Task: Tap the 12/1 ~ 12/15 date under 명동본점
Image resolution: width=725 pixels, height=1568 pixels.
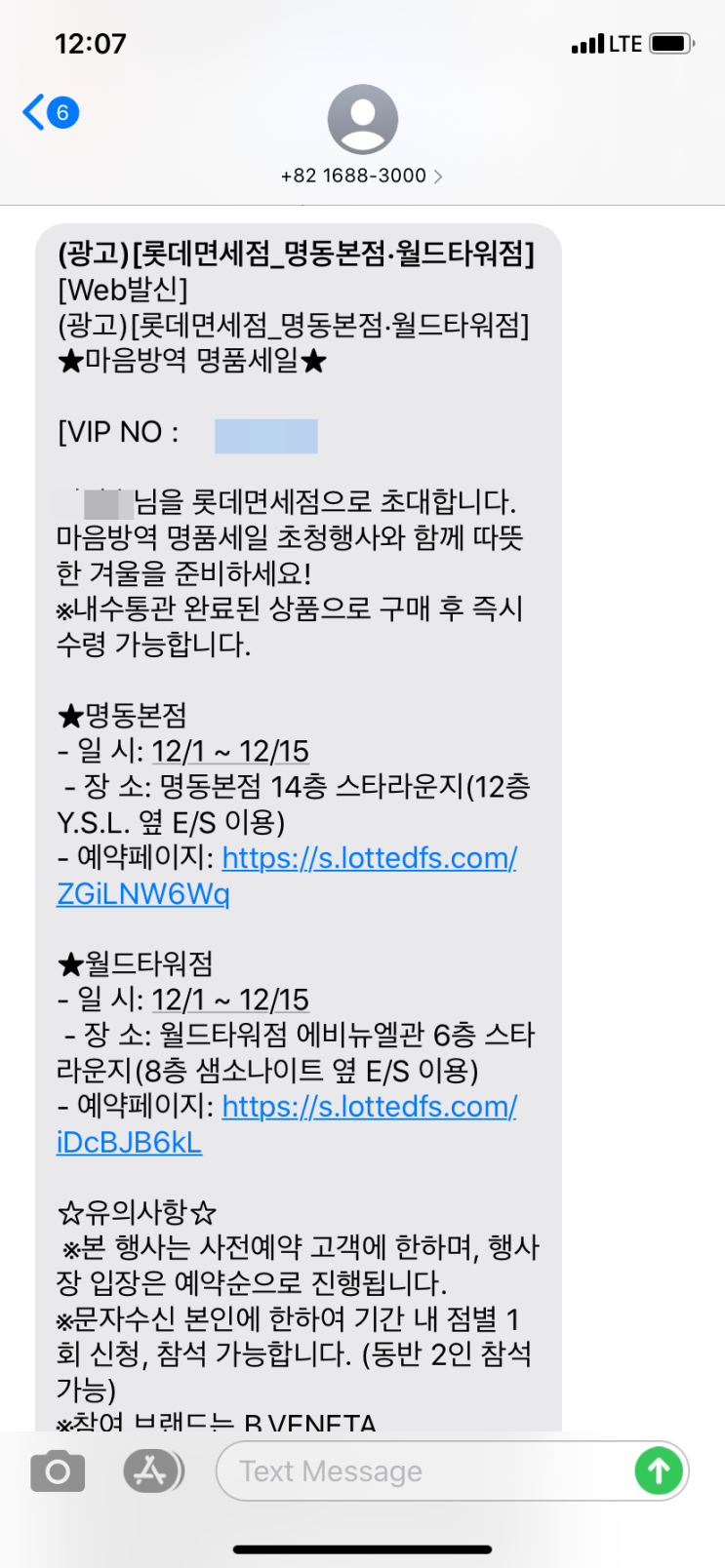Action: coord(230,752)
